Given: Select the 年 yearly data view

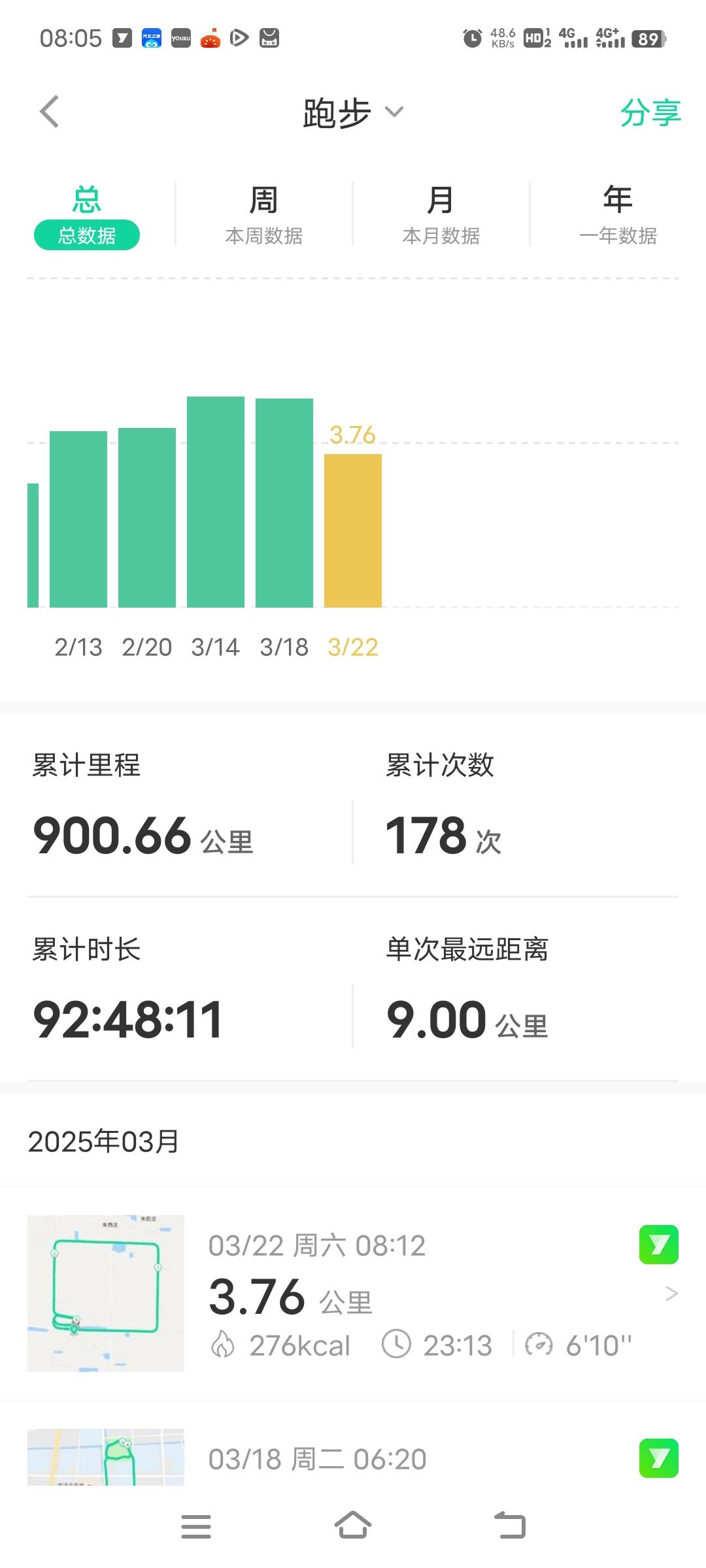Looking at the screenshot, I should tap(617, 212).
